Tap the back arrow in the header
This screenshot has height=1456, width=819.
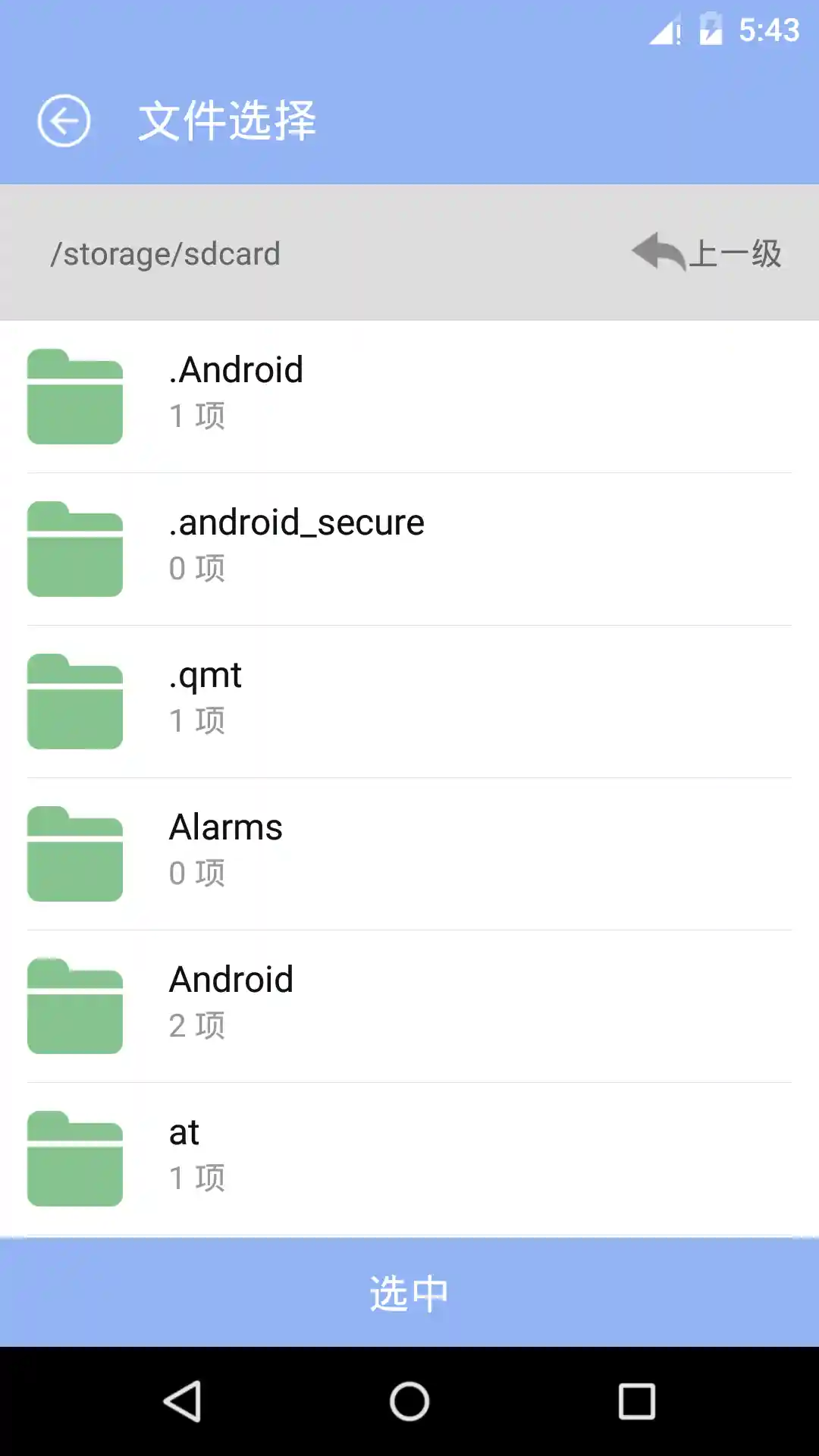point(64,121)
